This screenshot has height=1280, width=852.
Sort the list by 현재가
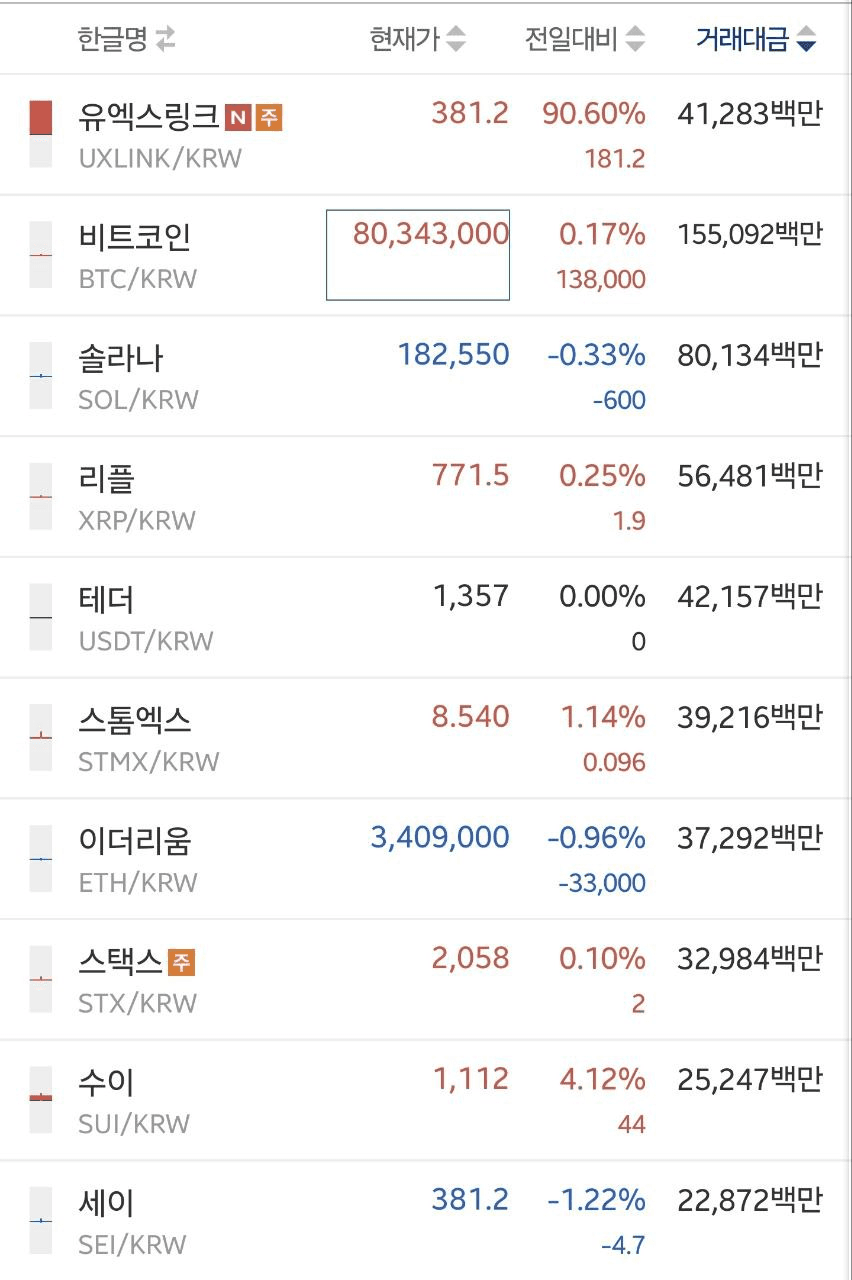pos(417,39)
